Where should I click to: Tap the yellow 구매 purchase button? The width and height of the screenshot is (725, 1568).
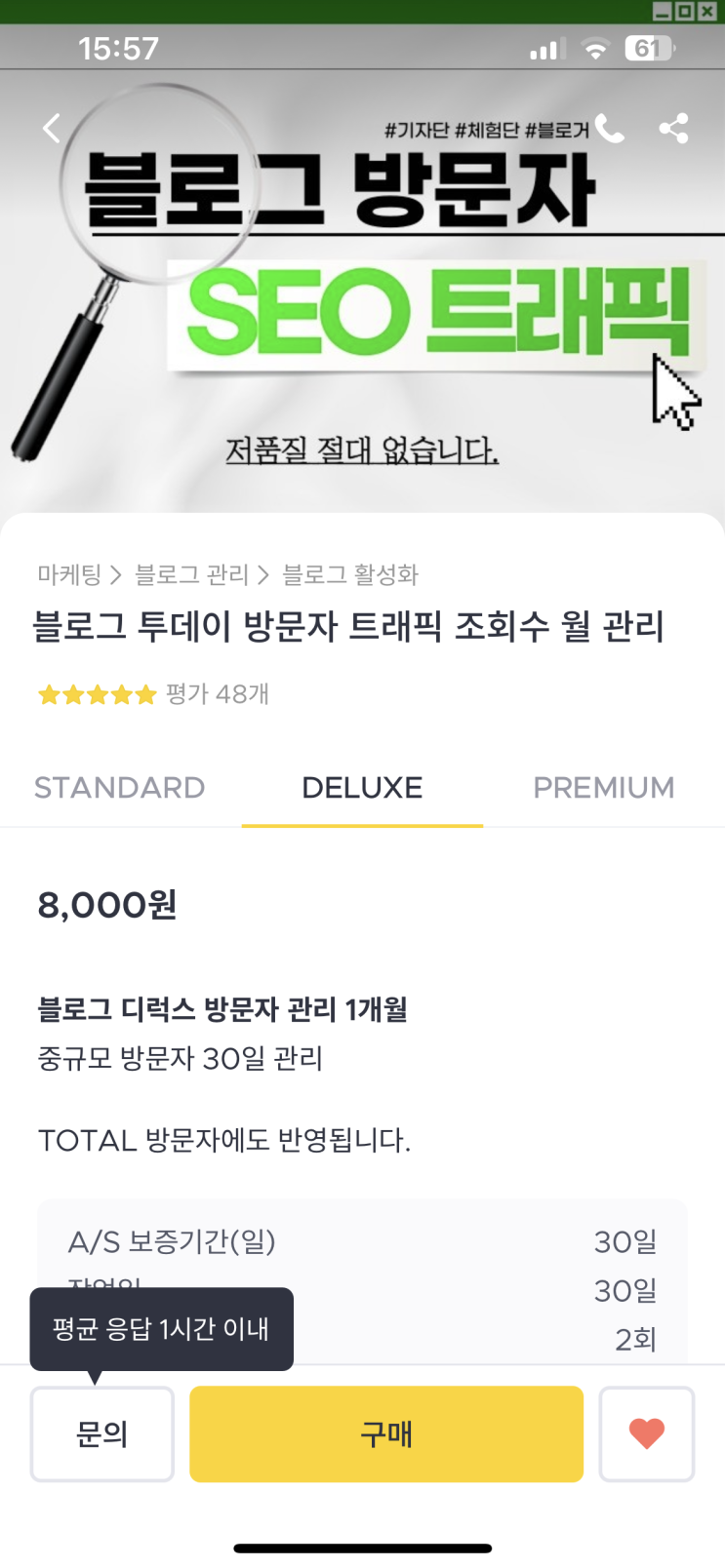click(386, 1434)
